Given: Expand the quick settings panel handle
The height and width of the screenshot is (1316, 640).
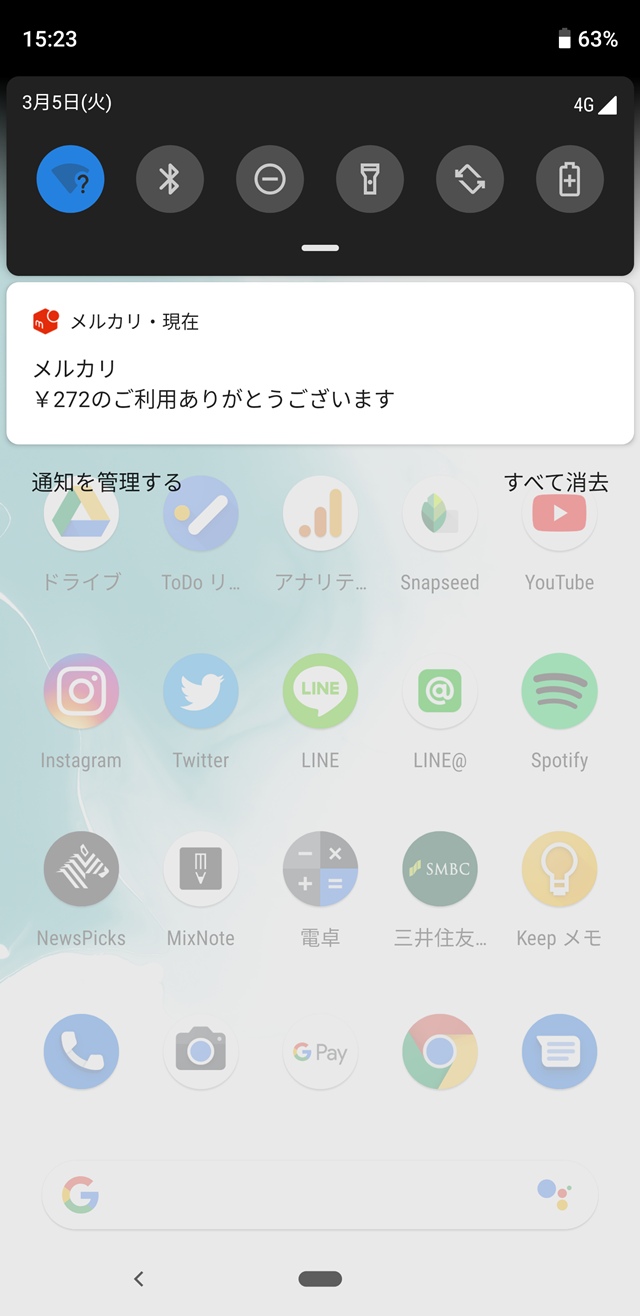Looking at the screenshot, I should [x=320, y=248].
